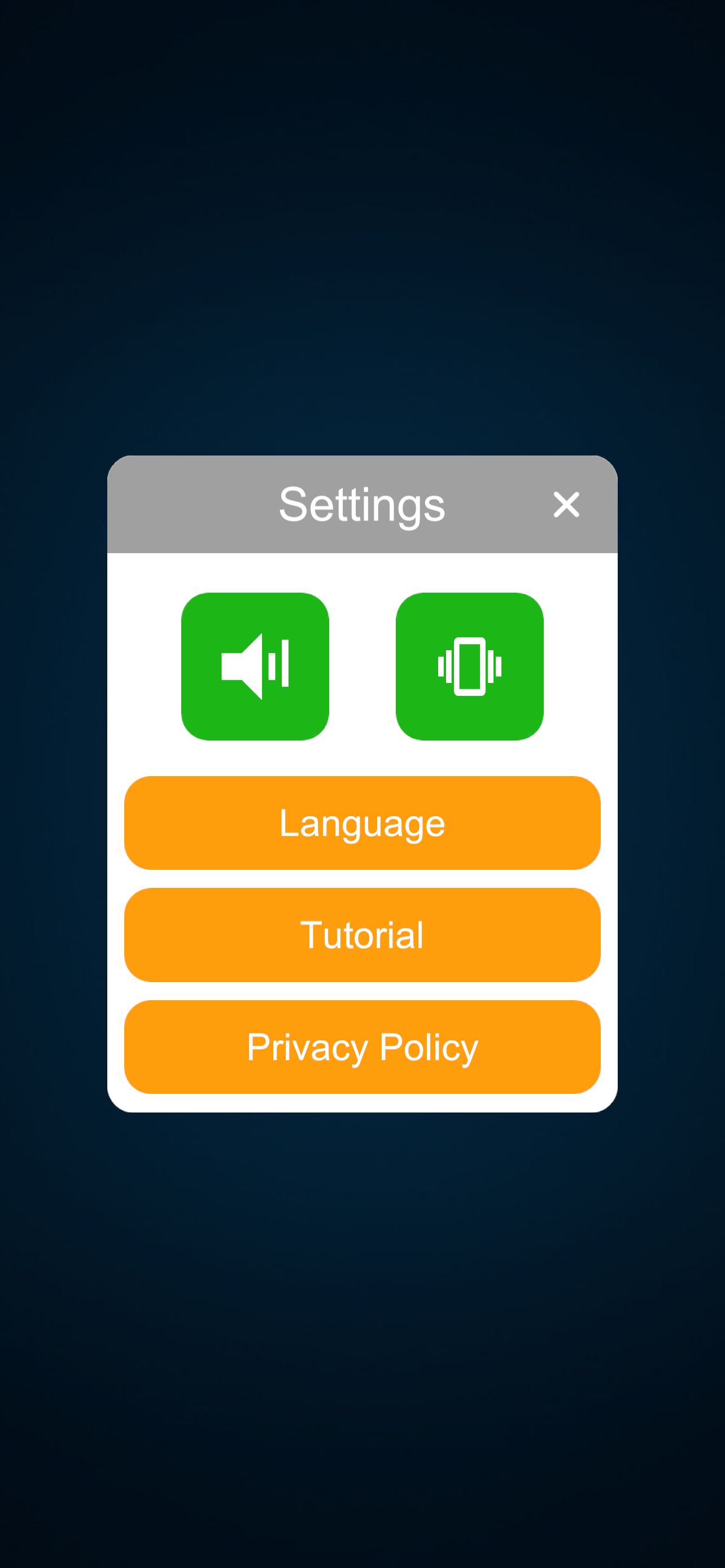Image resolution: width=725 pixels, height=1568 pixels.
Task: Close the Settings dialog
Action: click(x=566, y=505)
